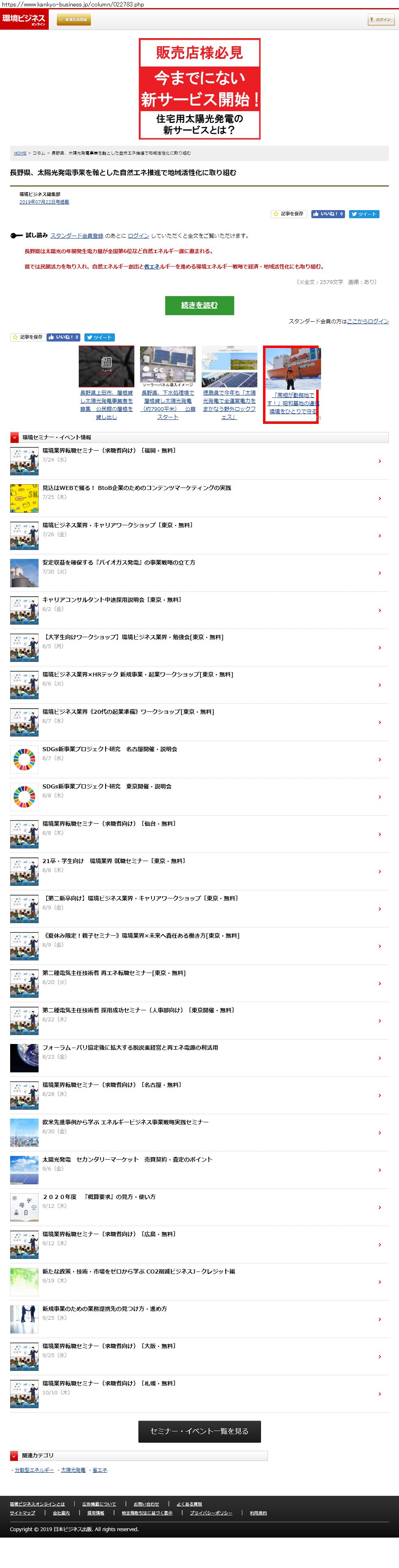
Task: Follow the ここからログイン link
Action: [367, 321]
